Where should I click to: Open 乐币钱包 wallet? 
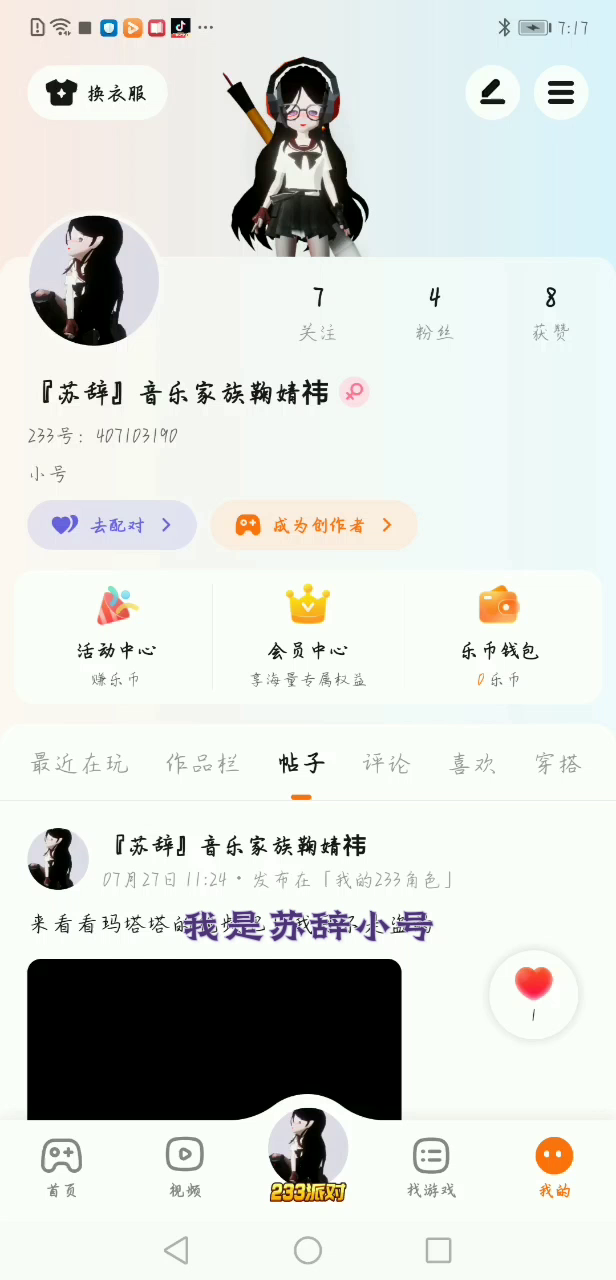click(x=499, y=637)
